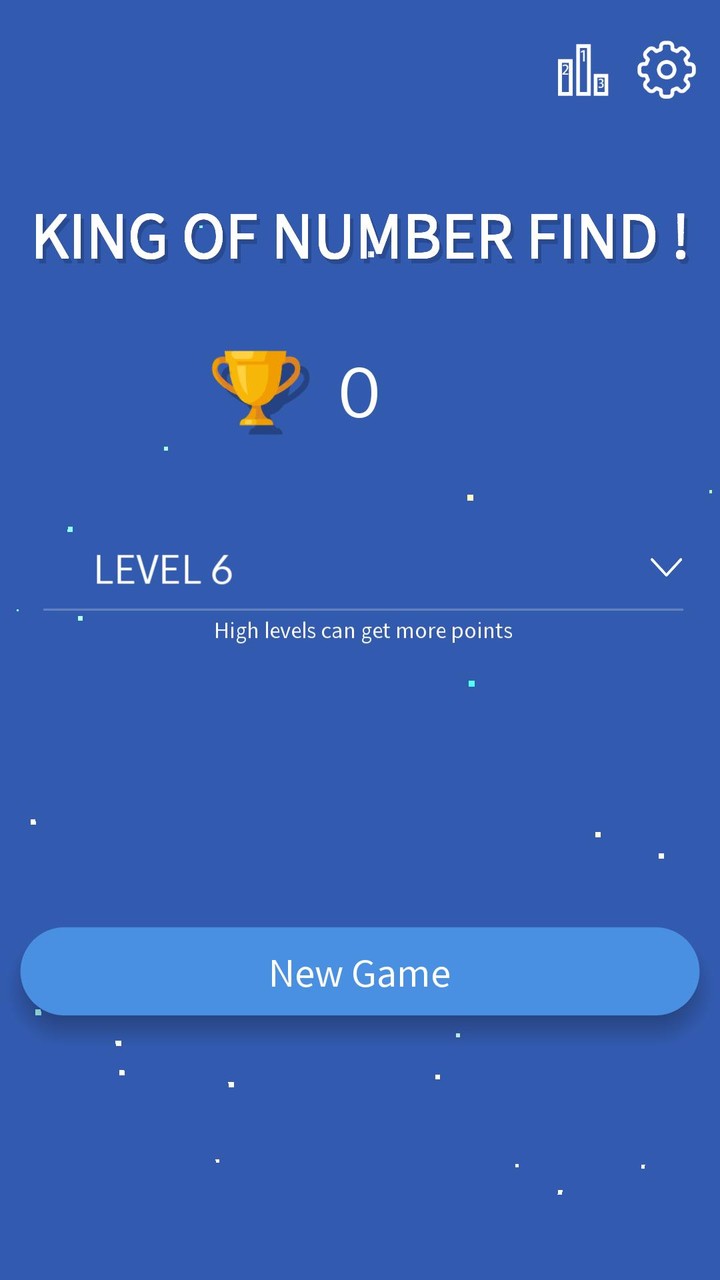View high scores with the rankings icon
This screenshot has height=1280, width=720.
[583, 72]
